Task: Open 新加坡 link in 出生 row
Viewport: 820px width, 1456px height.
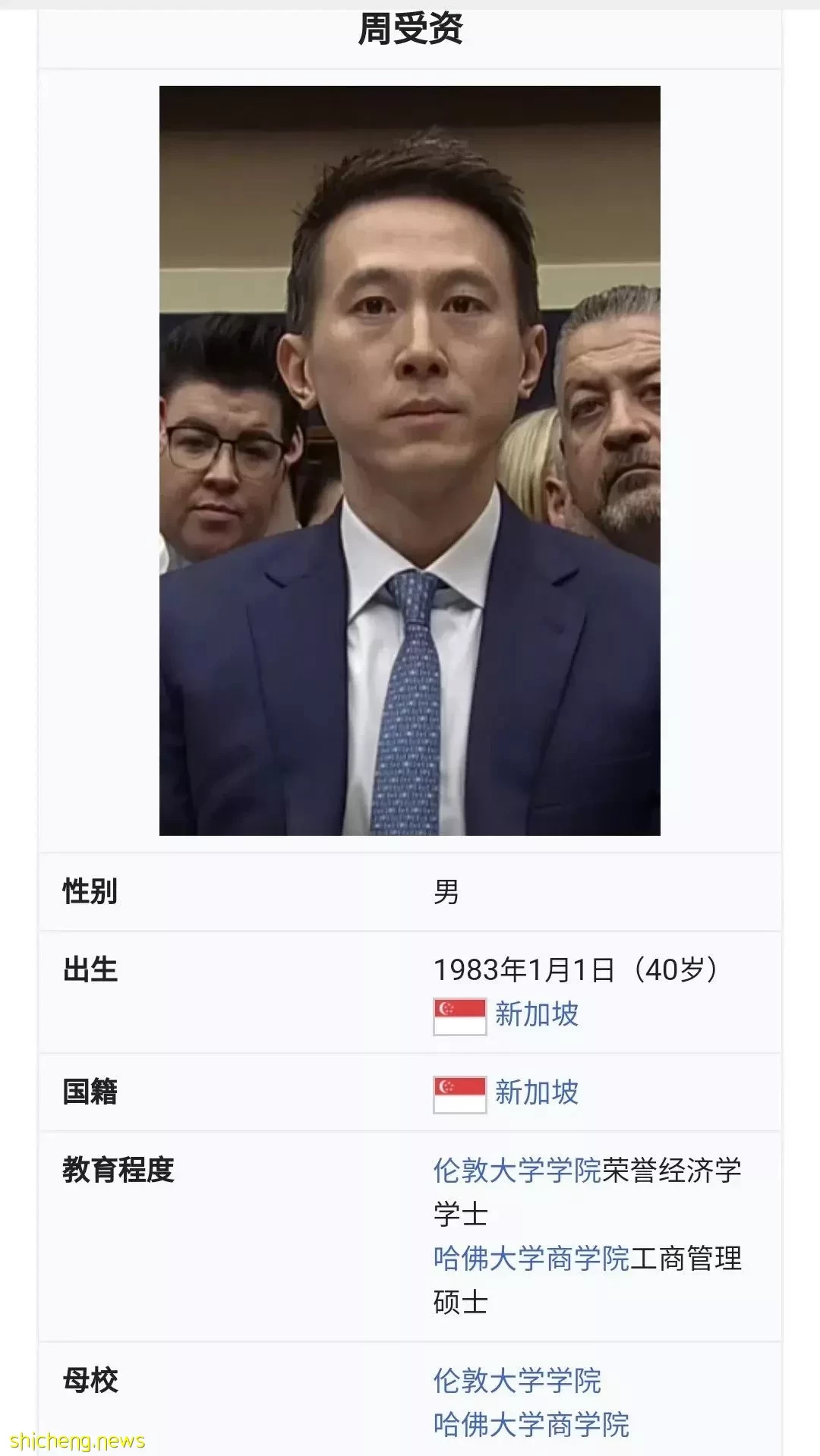Action: click(x=536, y=1014)
